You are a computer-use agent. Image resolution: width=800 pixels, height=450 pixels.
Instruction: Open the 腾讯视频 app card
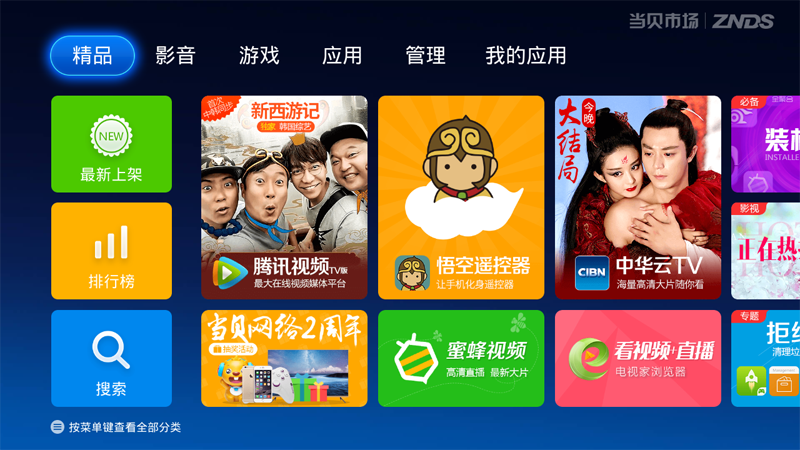pos(284,197)
